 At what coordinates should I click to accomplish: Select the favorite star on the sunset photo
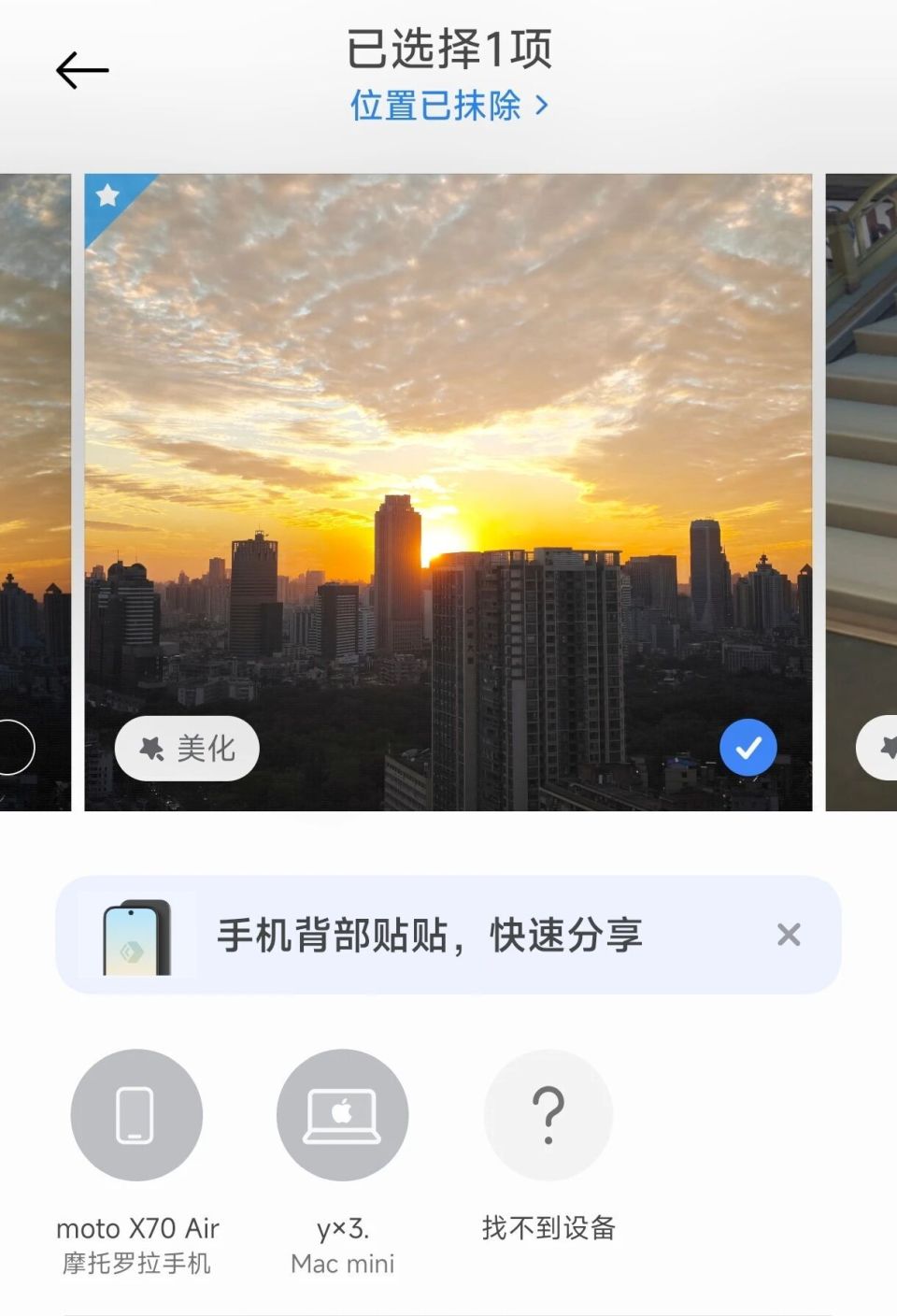109,197
